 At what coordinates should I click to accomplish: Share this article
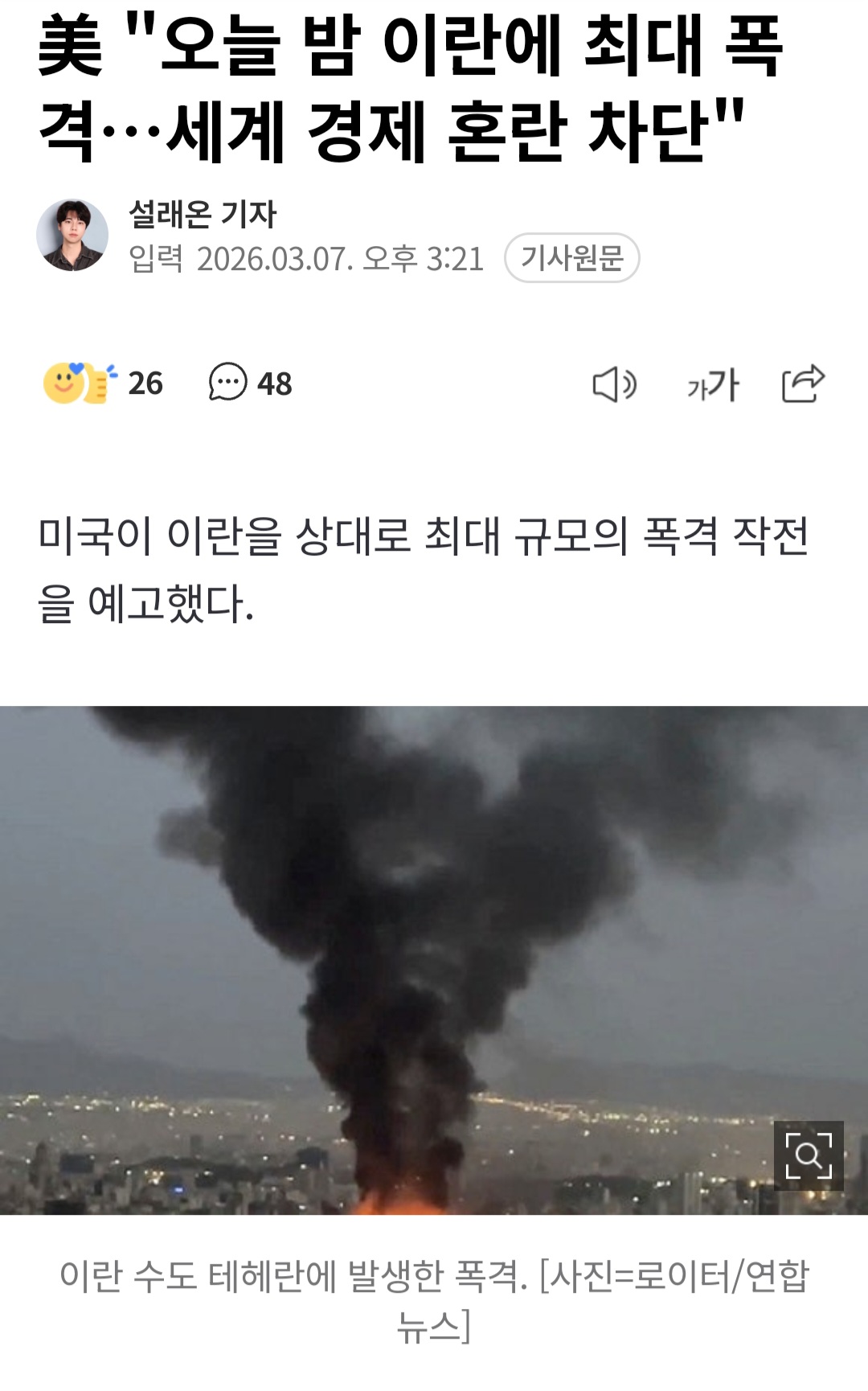point(803,384)
